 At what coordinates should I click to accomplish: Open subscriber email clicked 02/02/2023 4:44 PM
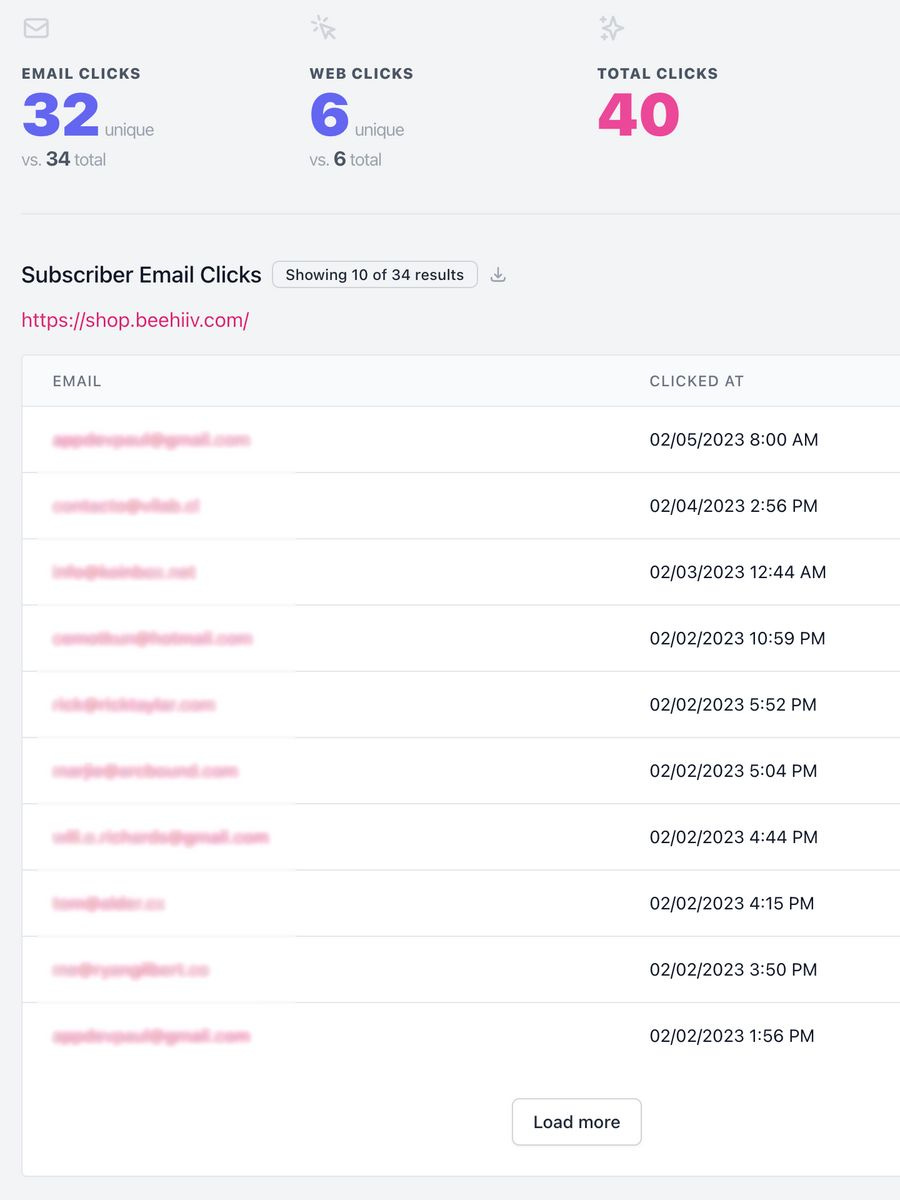tap(161, 837)
